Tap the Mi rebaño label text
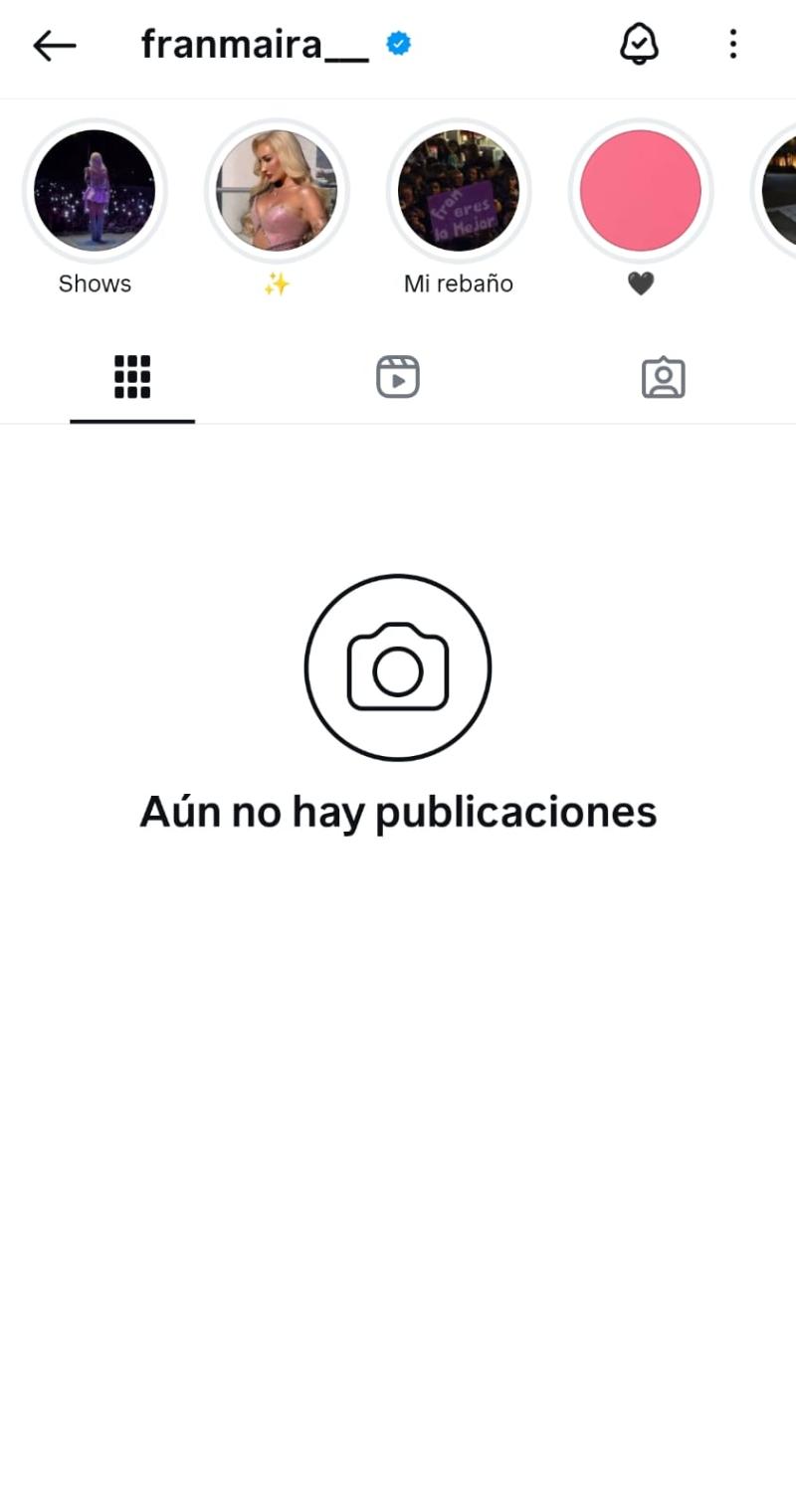The image size is (796, 1512). pyautogui.click(x=458, y=283)
